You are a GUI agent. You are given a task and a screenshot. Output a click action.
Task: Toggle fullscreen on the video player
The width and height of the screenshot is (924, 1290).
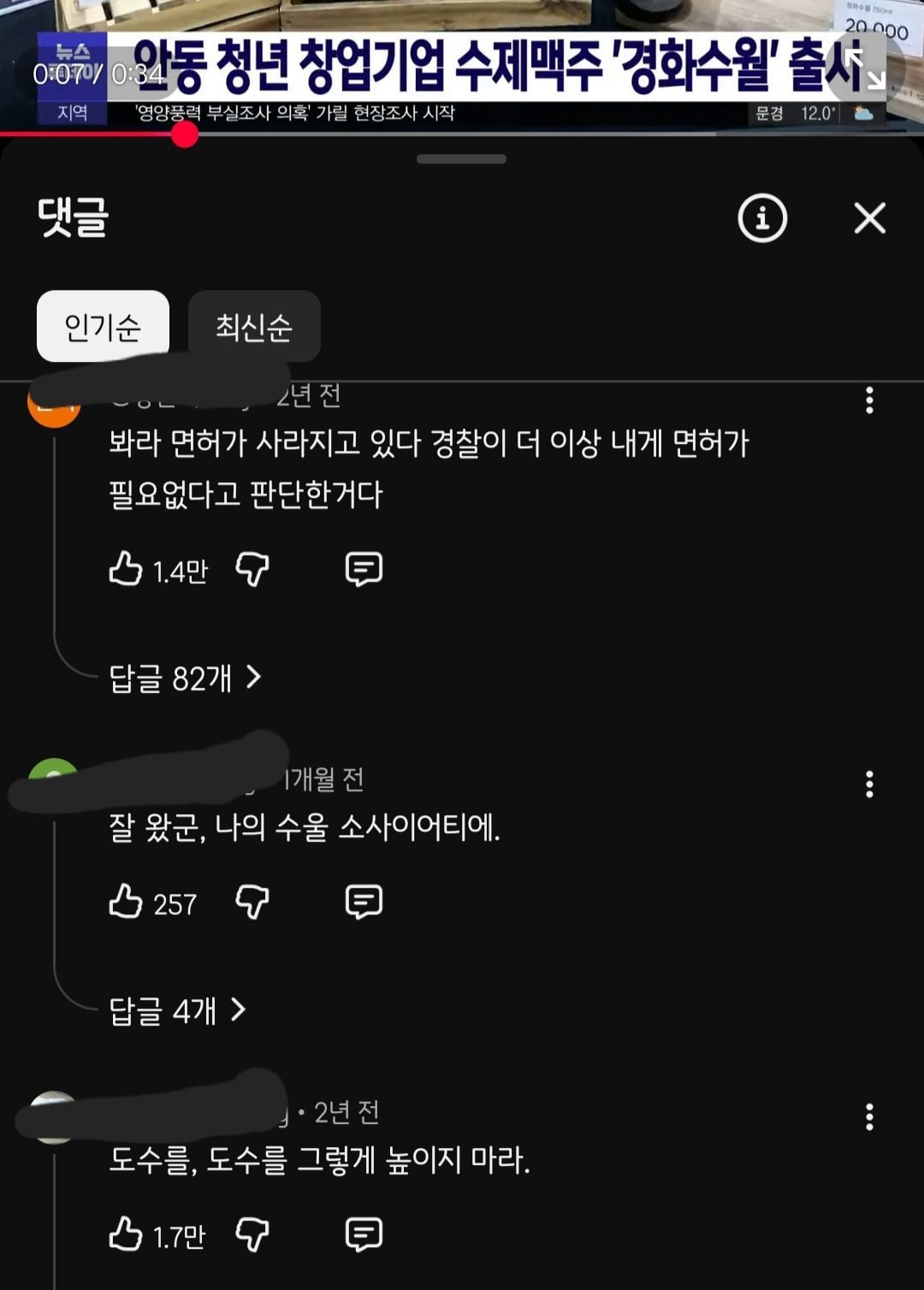point(864,68)
